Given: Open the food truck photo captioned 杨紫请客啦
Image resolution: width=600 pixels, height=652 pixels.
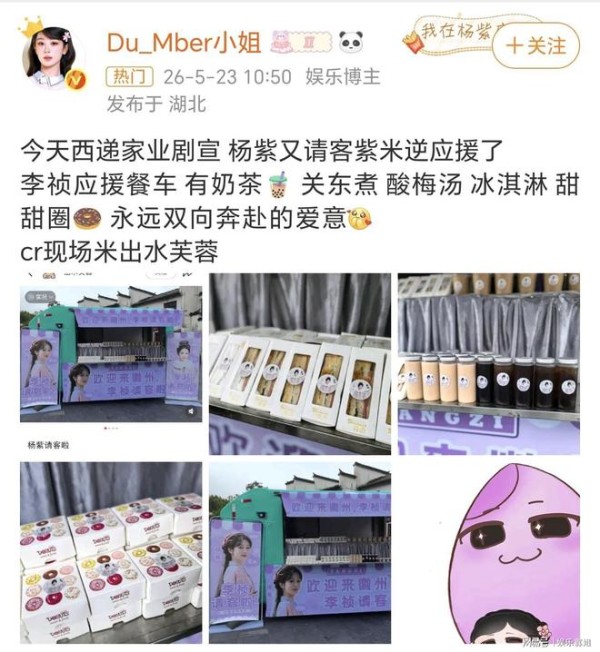Looking at the screenshot, I should tap(111, 364).
